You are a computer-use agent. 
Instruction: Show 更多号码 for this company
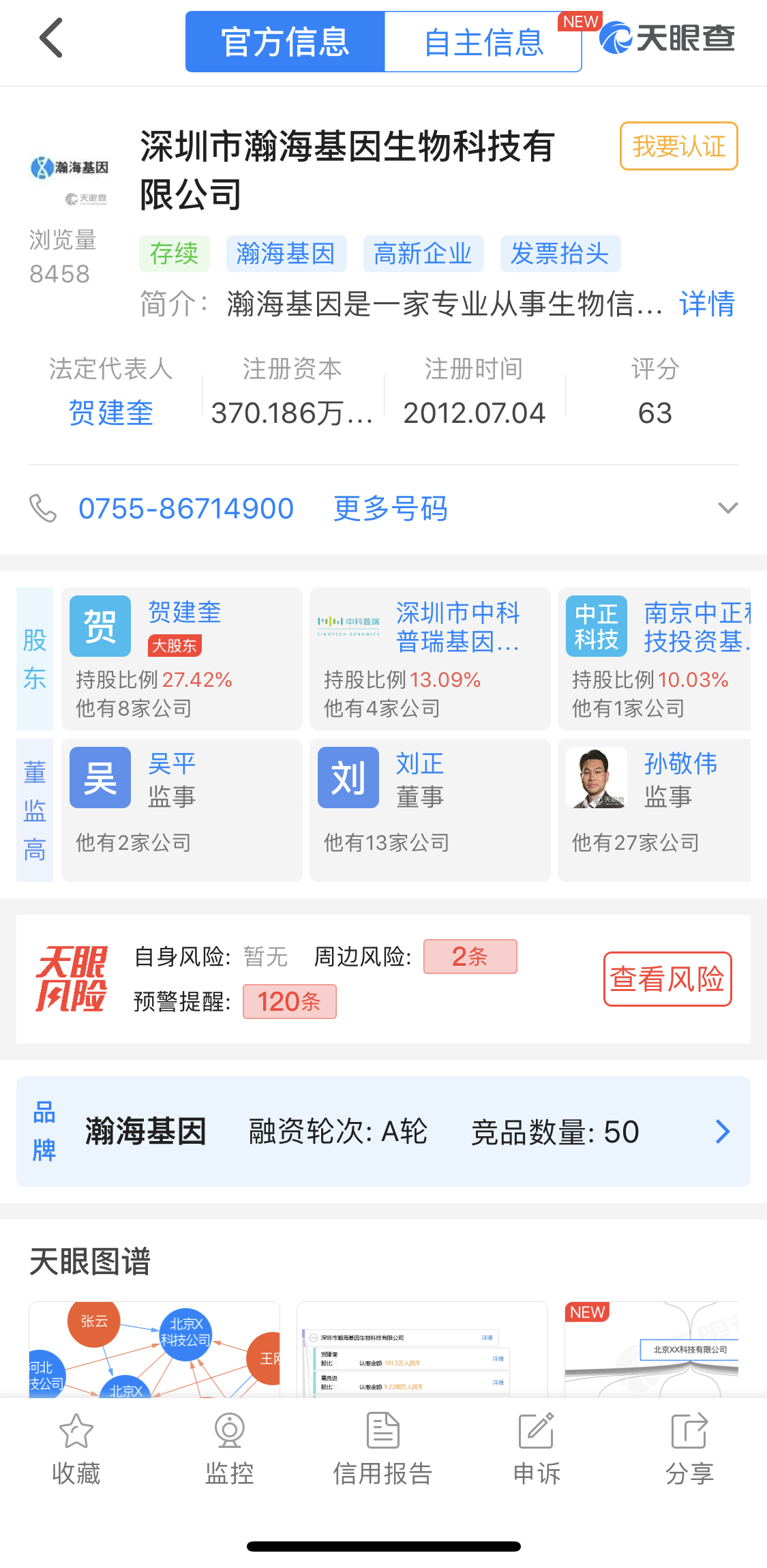pyautogui.click(x=390, y=509)
